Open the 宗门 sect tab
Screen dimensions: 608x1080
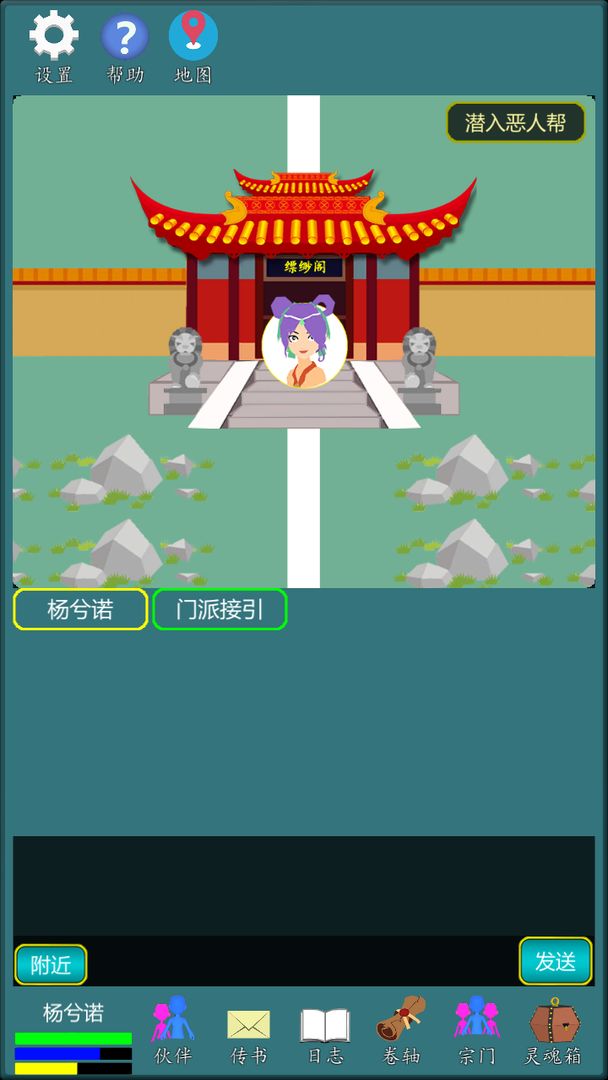pos(477,1032)
